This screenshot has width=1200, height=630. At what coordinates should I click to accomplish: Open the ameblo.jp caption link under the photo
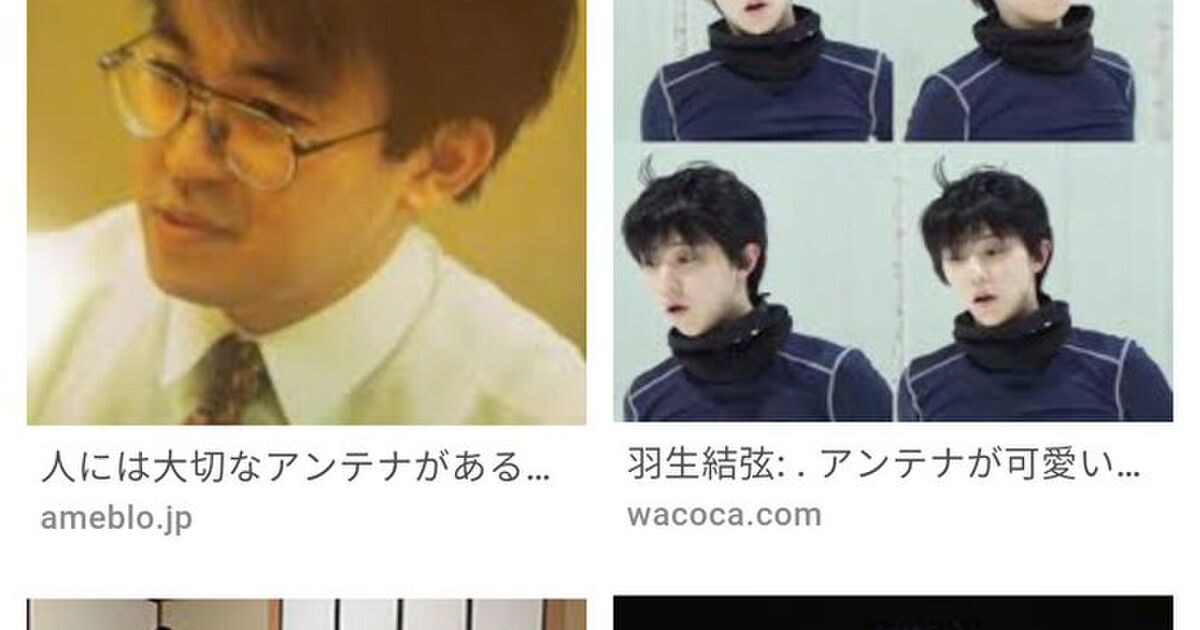[x=295, y=467]
